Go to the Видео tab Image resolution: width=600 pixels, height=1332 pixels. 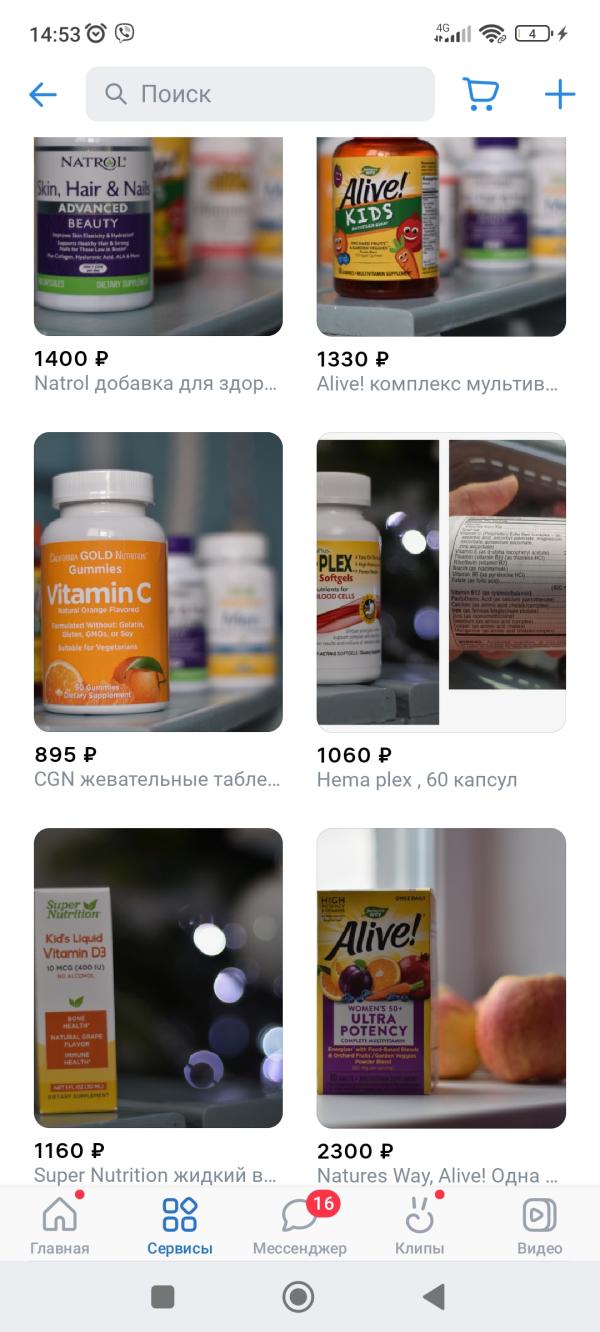(539, 1225)
